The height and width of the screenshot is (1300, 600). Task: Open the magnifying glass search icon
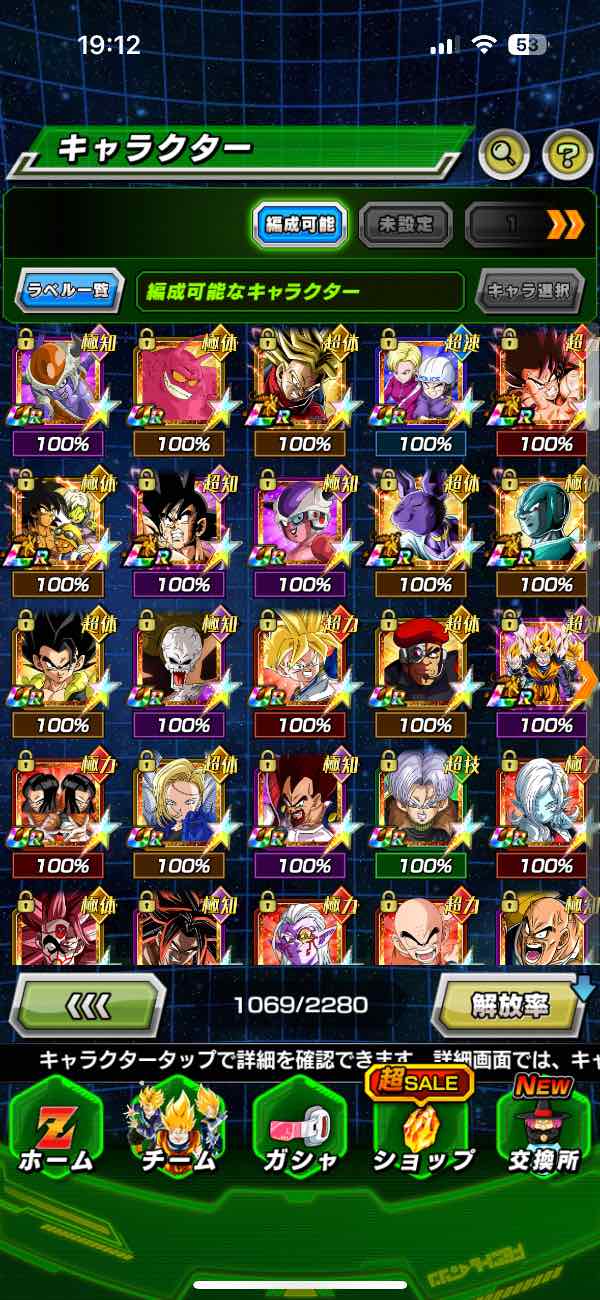click(504, 153)
